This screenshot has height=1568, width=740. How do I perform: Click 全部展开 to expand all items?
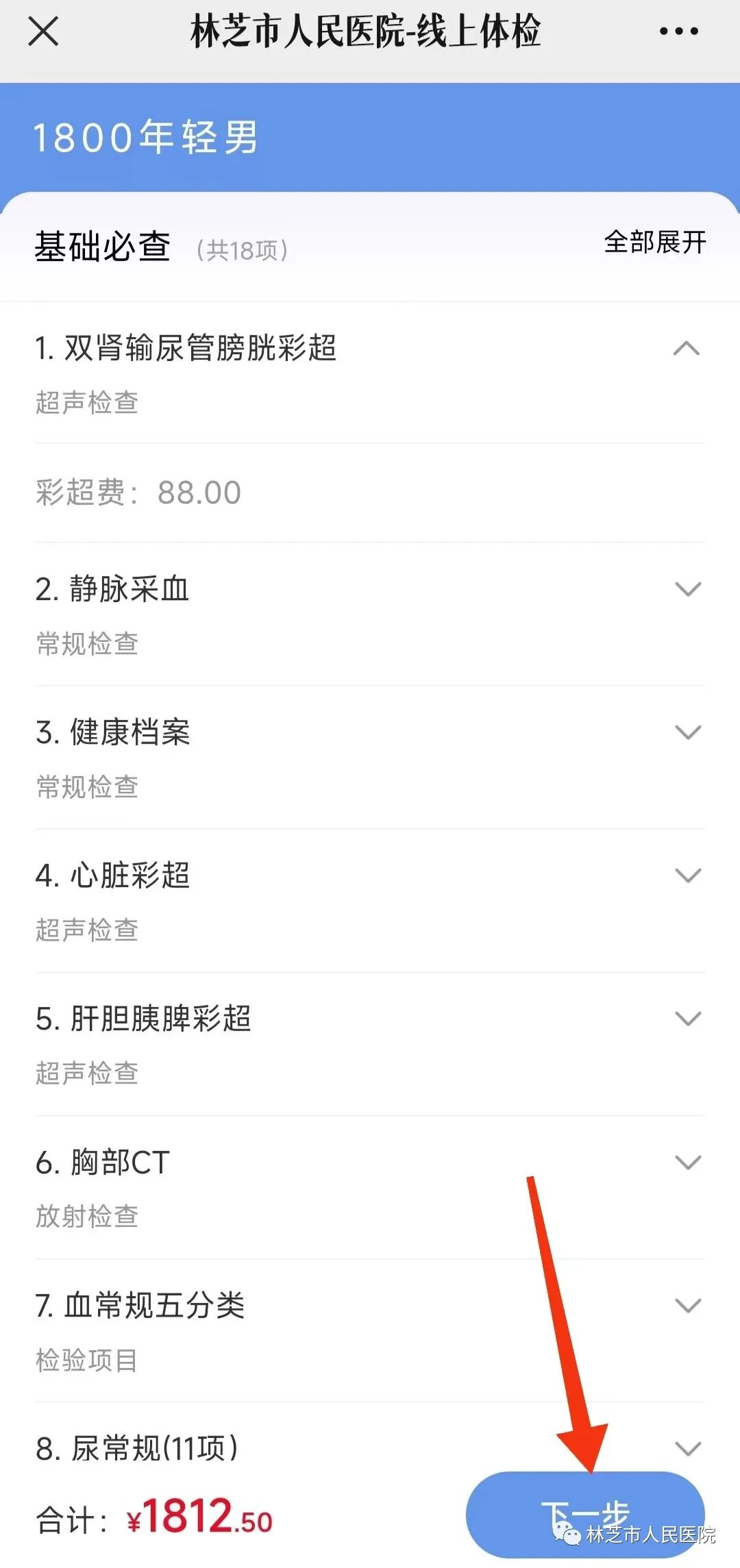(x=654, y=243)
